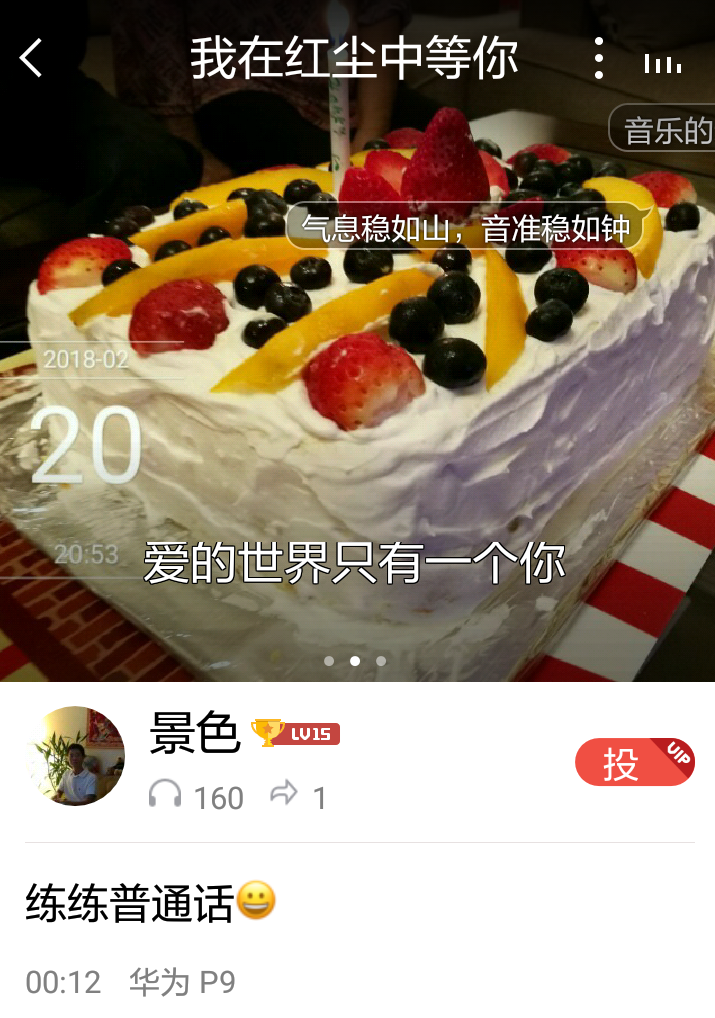Viewport: 715px width, 1018px height.
Task: Tap the comment bubble 气息稳如山，音准稳如钟
Action: pos(467,229)
